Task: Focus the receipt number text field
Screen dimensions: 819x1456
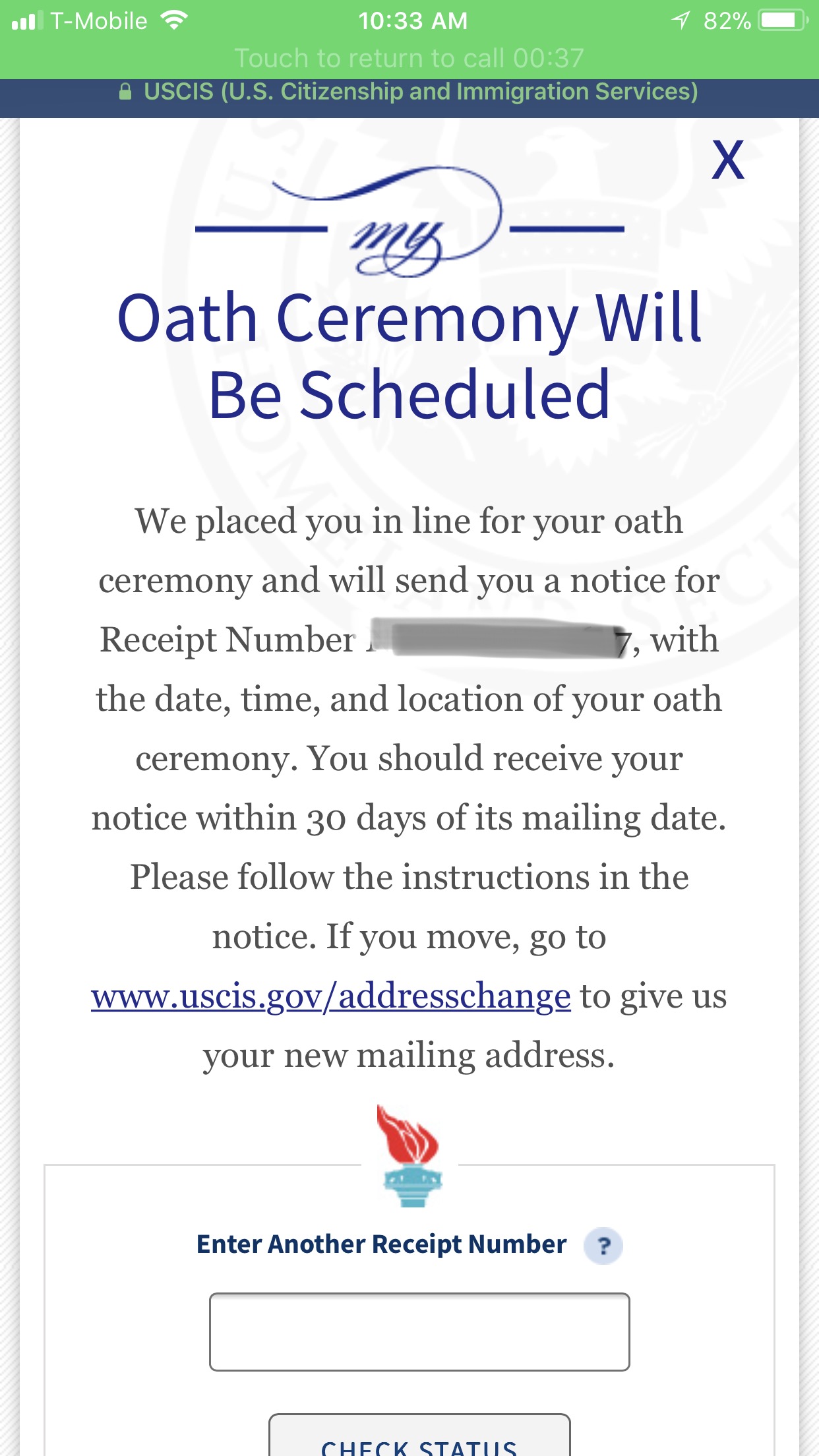Action: click(419, 1332)
